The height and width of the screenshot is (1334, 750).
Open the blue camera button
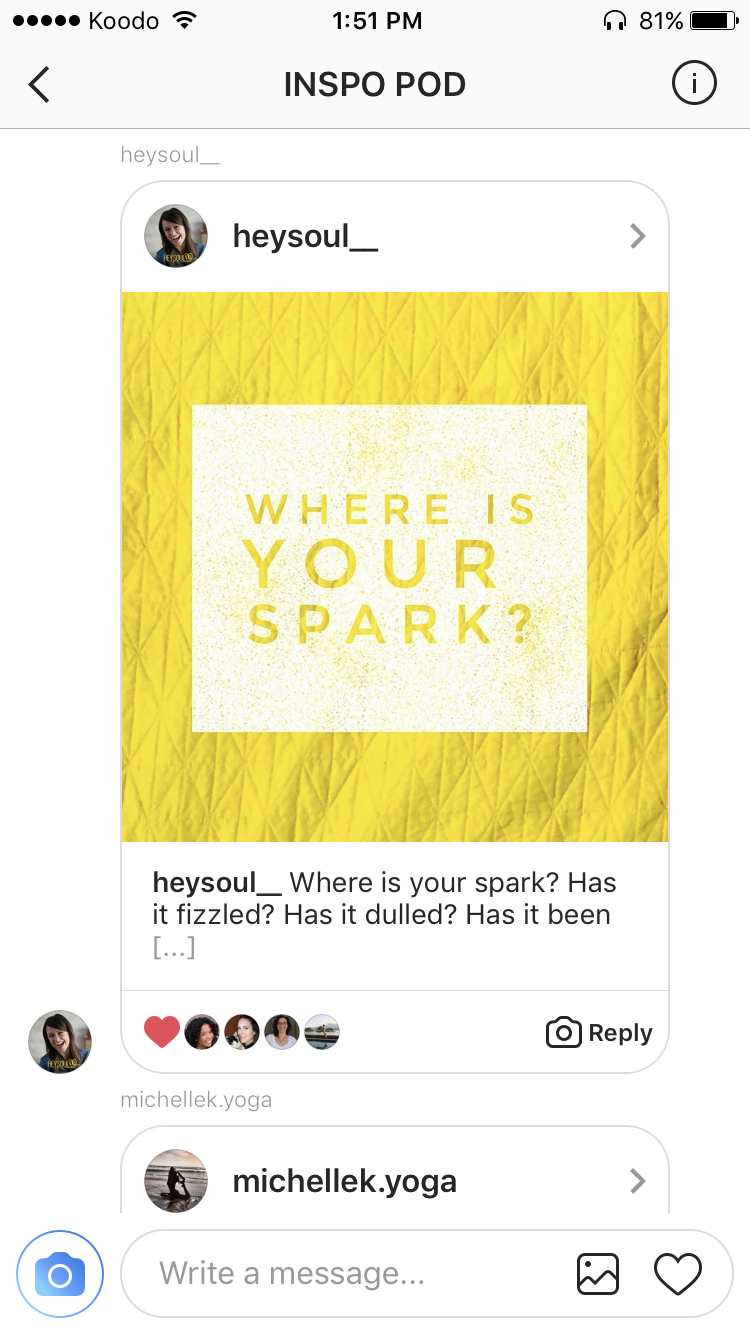tap(60, 1274)
